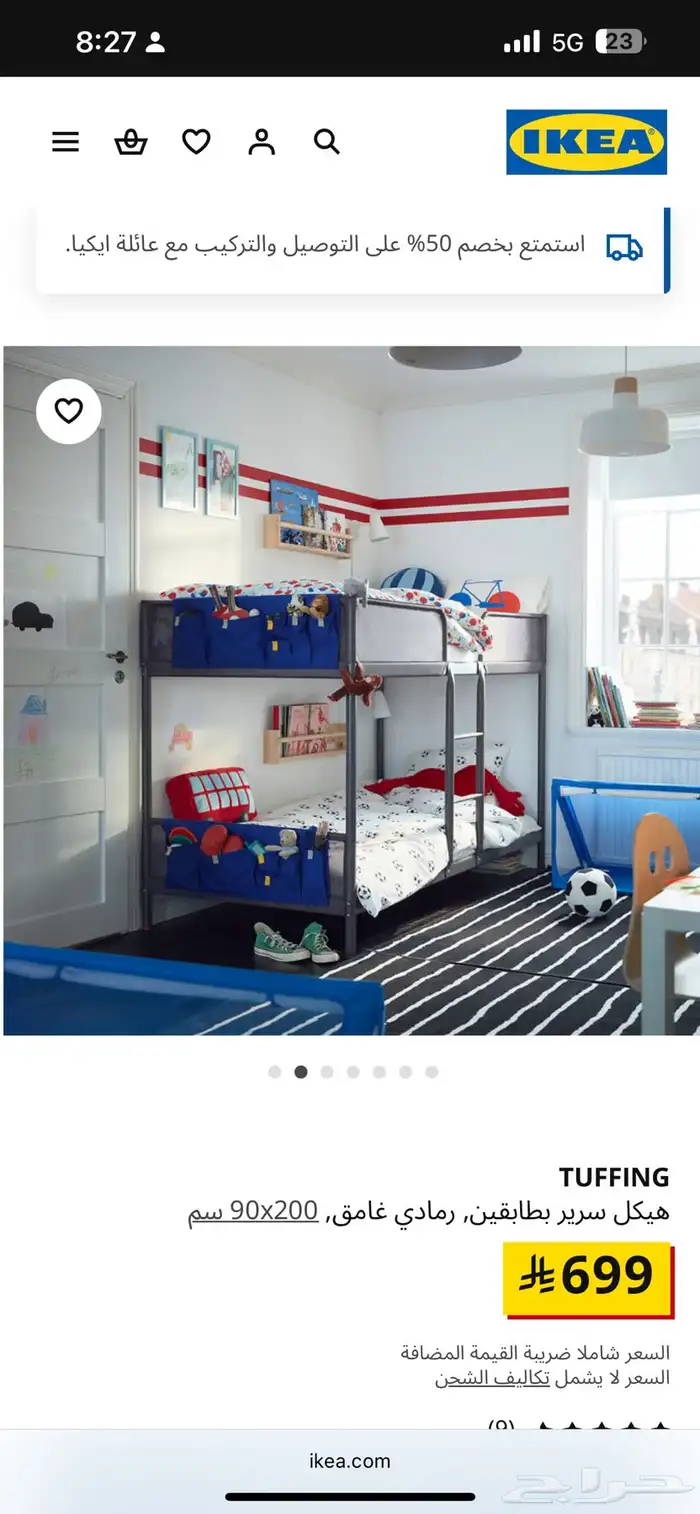Open the 50% delivery discount banner
The image size is (700, 1514).
[352, 246]
